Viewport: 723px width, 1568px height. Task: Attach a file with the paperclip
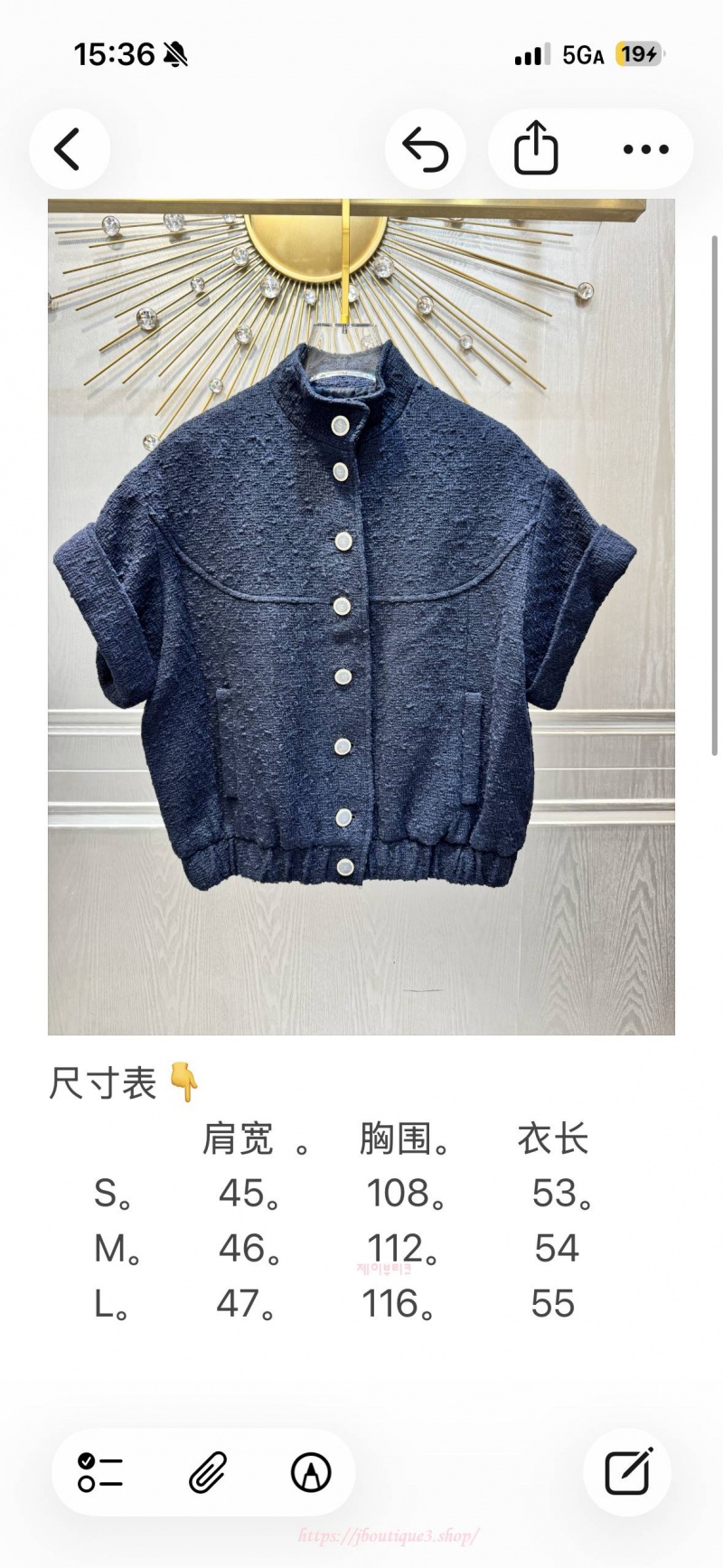pyautogui.click(x=207, y=1473)
